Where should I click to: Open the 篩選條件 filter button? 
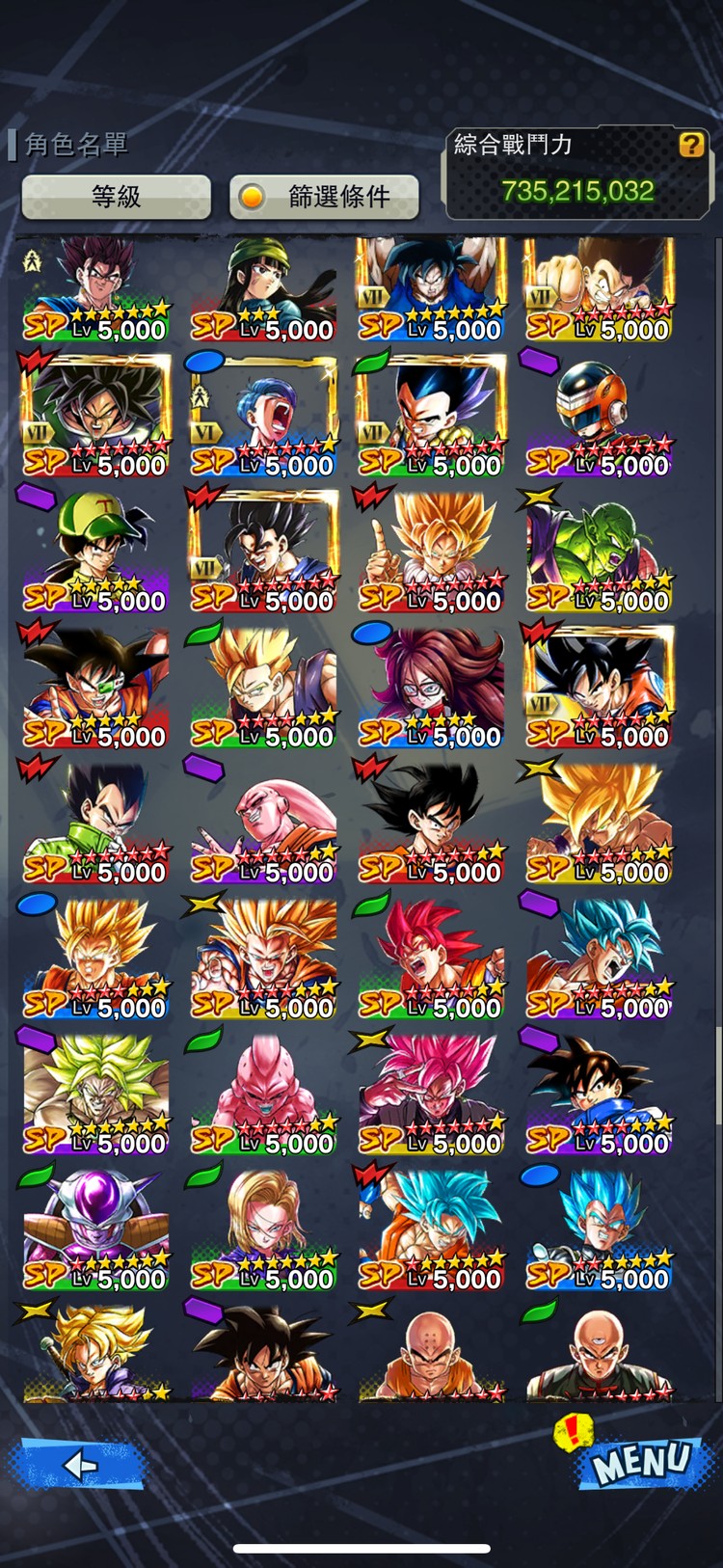coord(325,197)
